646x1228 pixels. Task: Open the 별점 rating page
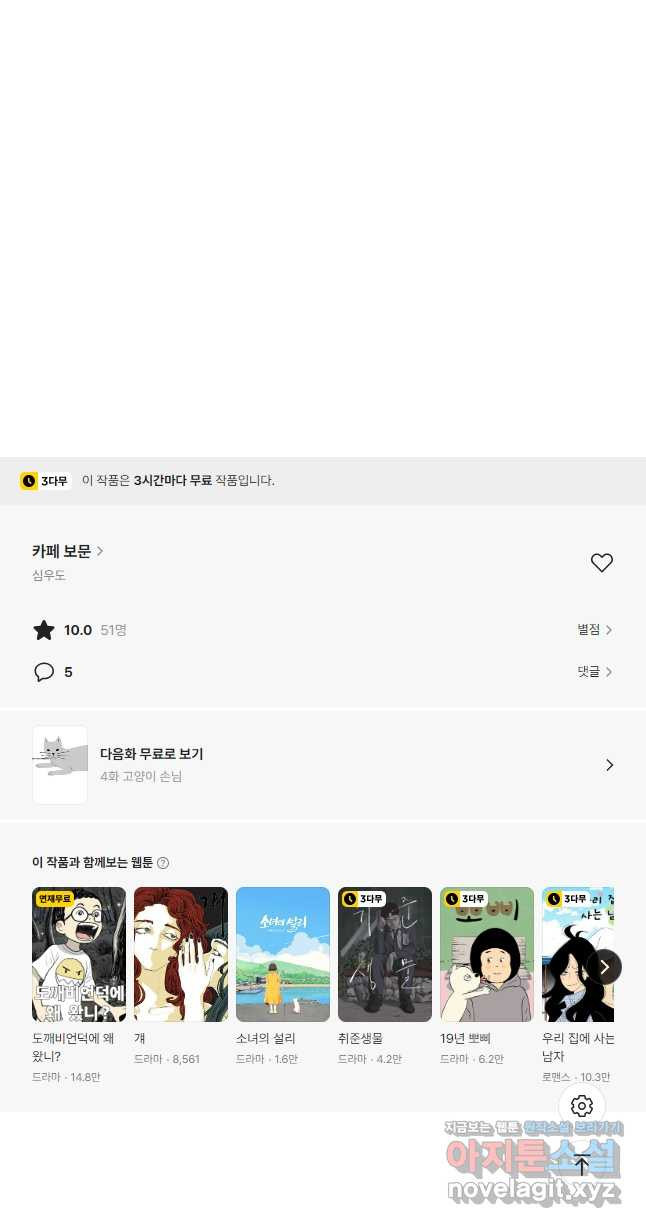(594, 630)
